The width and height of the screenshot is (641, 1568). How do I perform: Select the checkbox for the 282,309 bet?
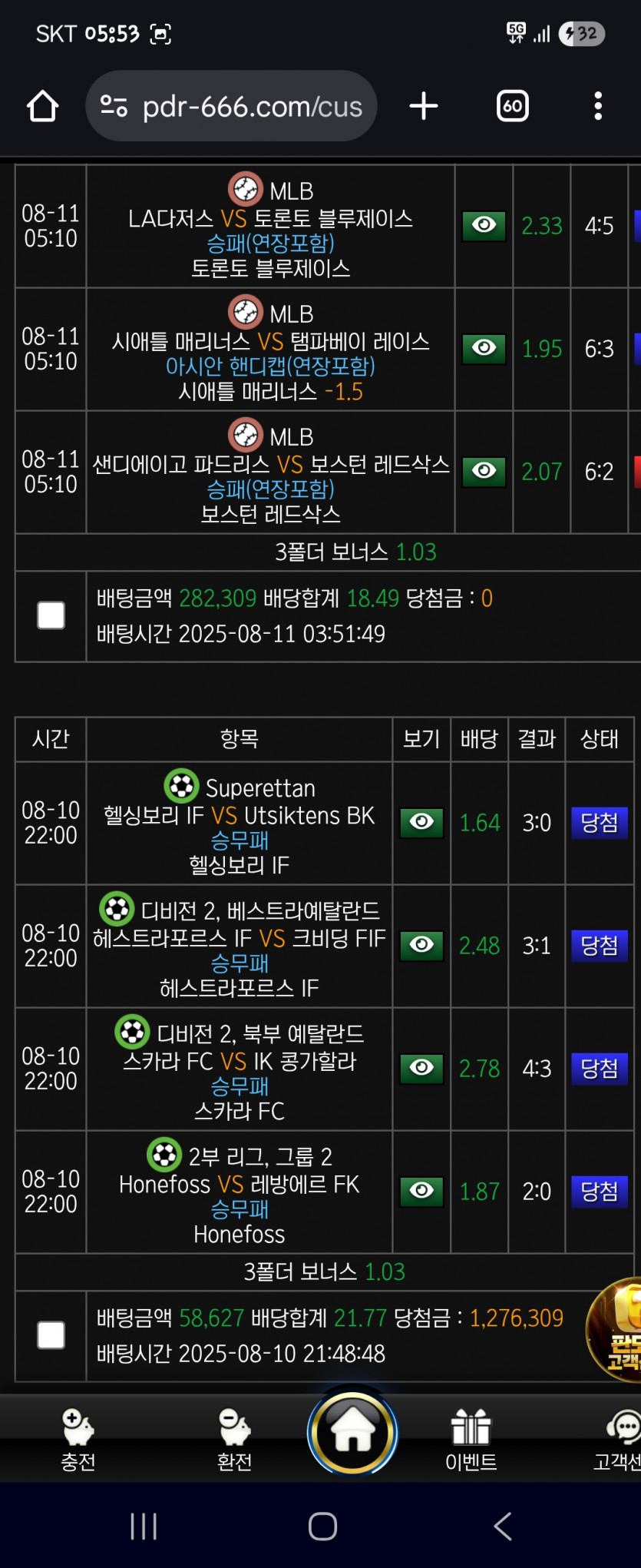pos(51,615)
